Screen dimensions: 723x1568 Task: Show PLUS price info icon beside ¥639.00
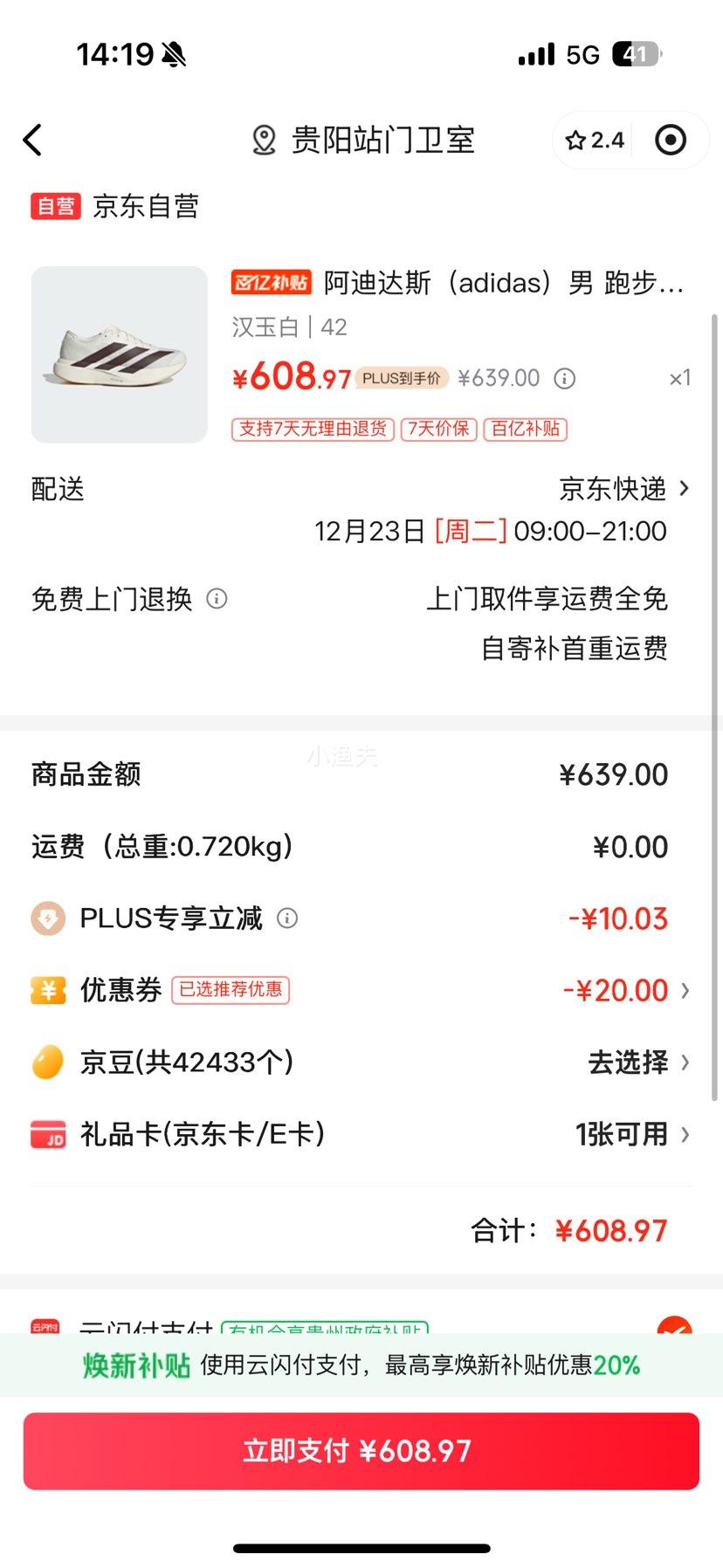565,378
